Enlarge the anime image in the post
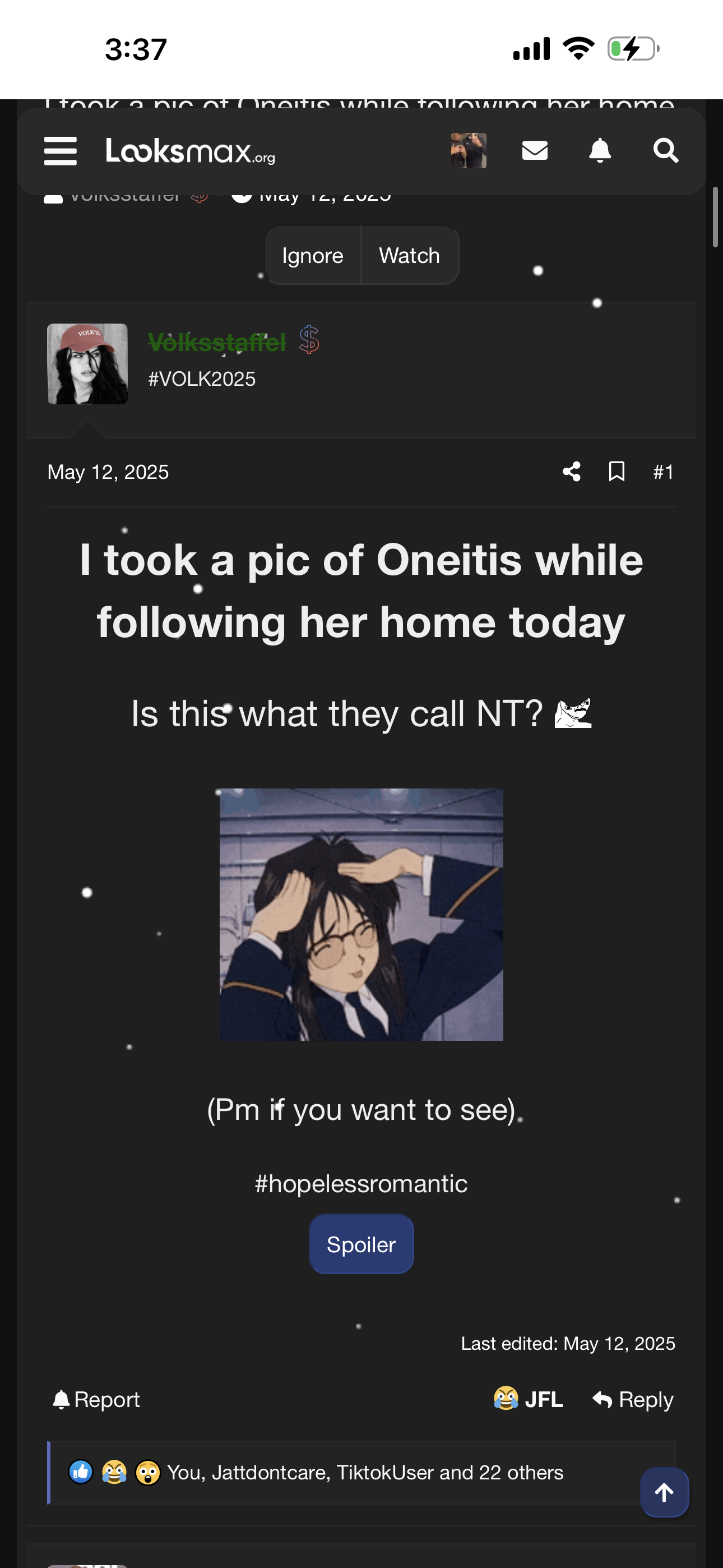The height and width of the screenshot is (1568, 723). 361,914
